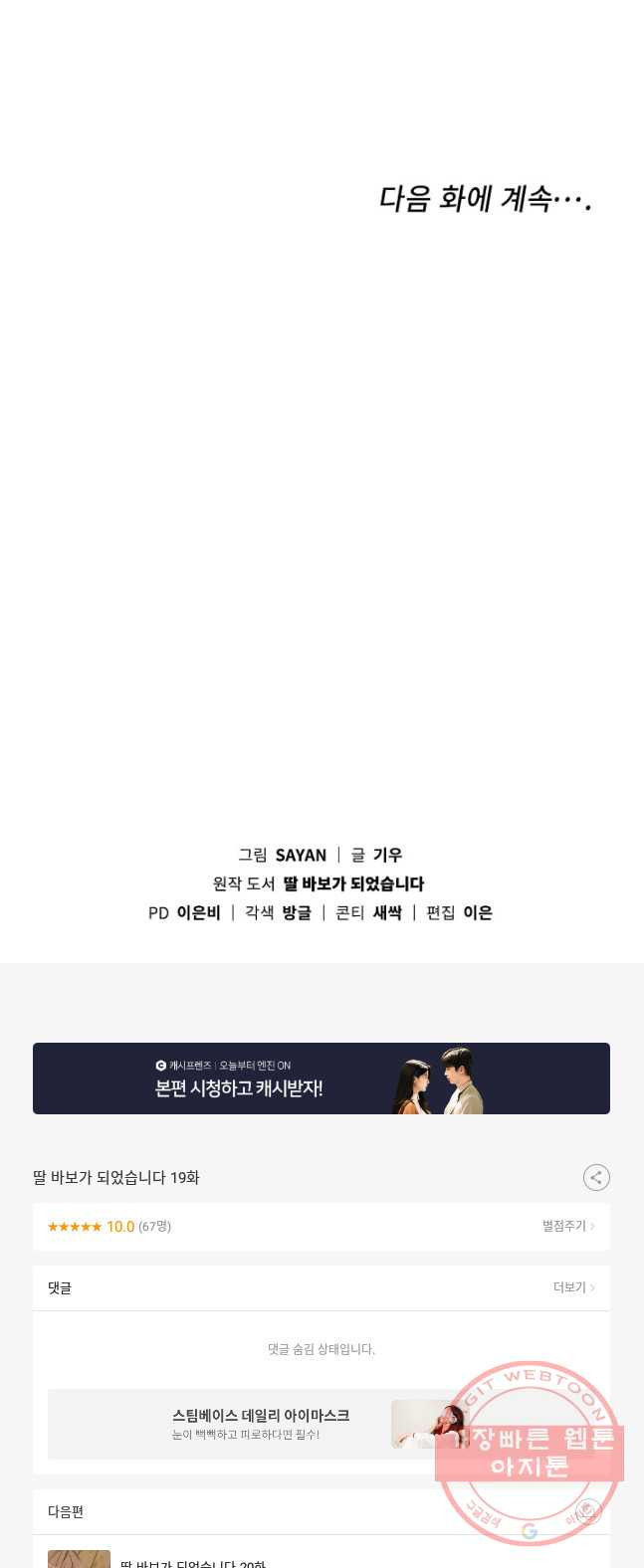Viewport: 644px width, 1568px height.
Task: Tap 별점주기 to rate this episode
Action: coord(567,1226)
